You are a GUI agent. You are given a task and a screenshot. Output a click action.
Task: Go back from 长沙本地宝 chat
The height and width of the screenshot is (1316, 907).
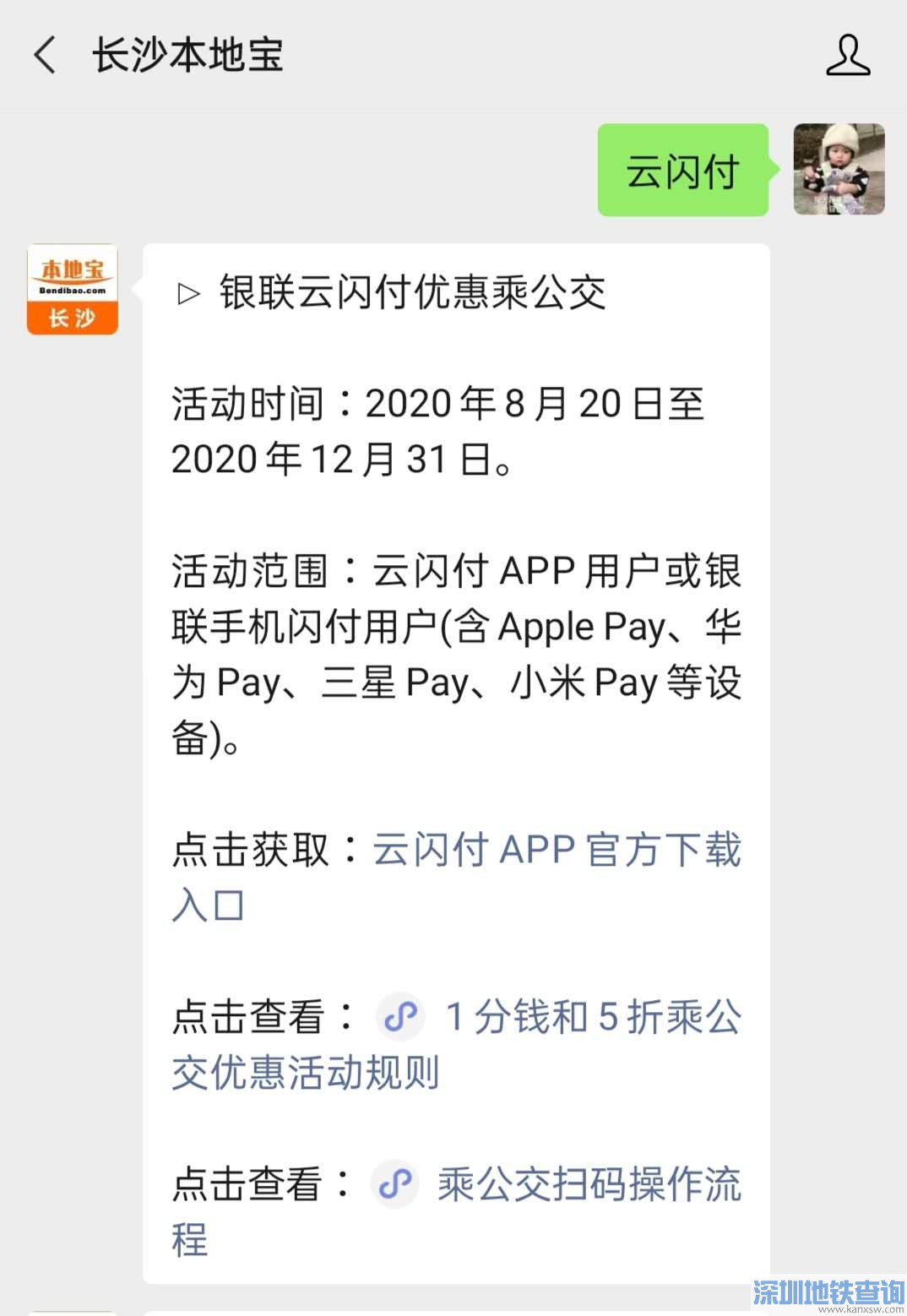click(46, 56)
